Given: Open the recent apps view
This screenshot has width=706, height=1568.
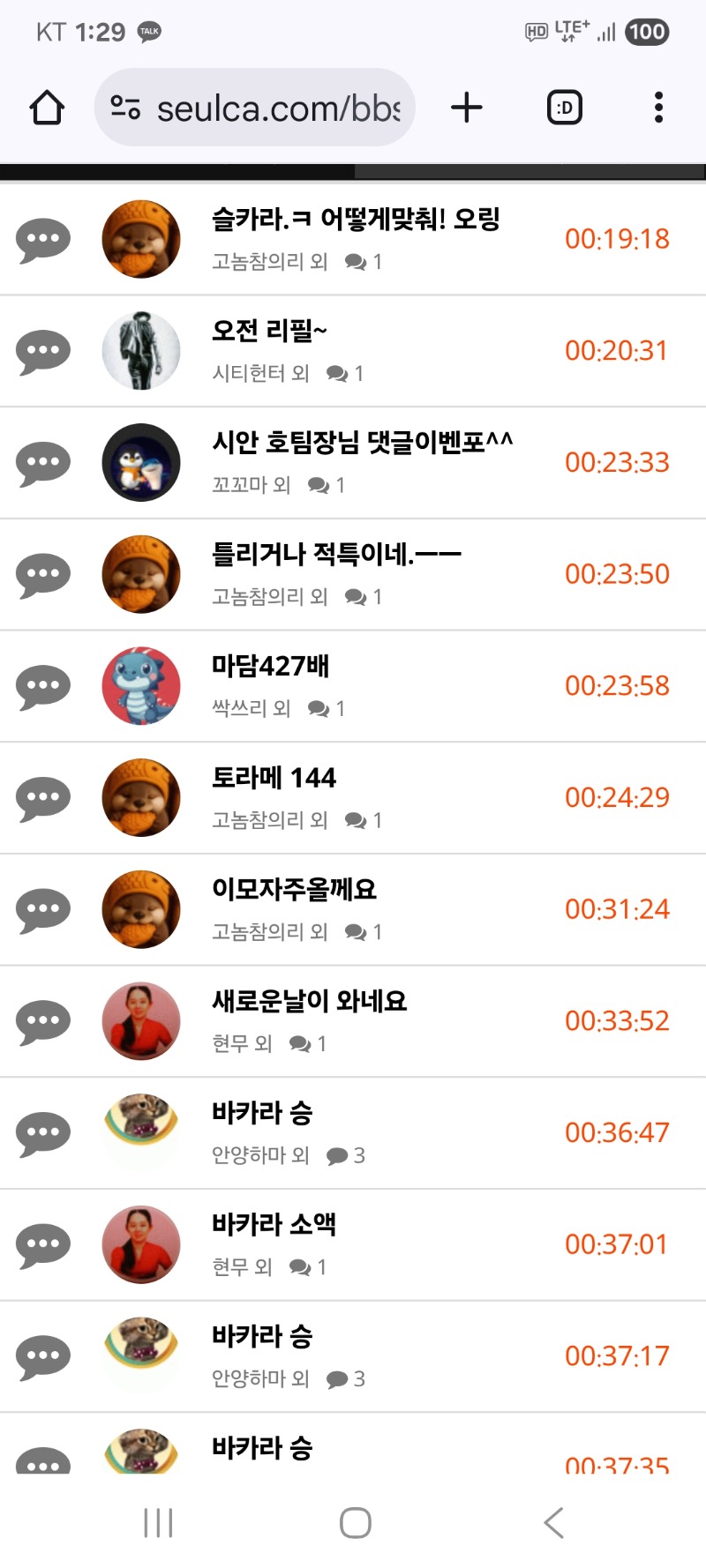Looking at the screenshot, I should [x=159, y=1522].
